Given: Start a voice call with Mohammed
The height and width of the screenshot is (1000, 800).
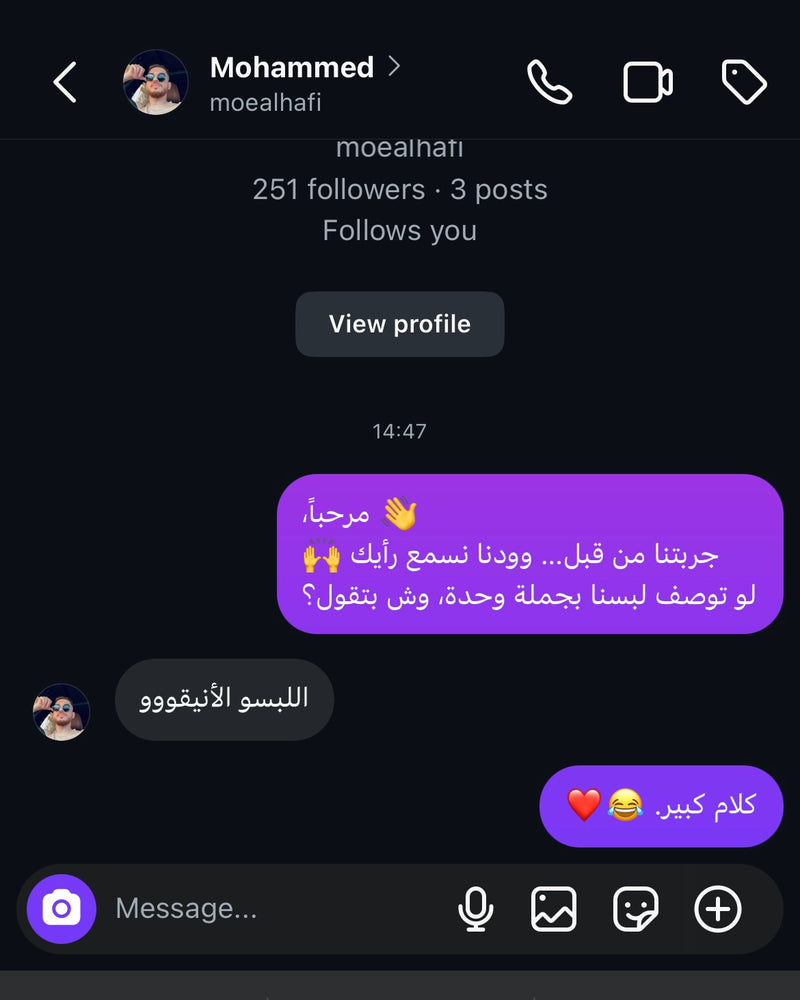Looking at the screenshot, I should click(549, 83).
